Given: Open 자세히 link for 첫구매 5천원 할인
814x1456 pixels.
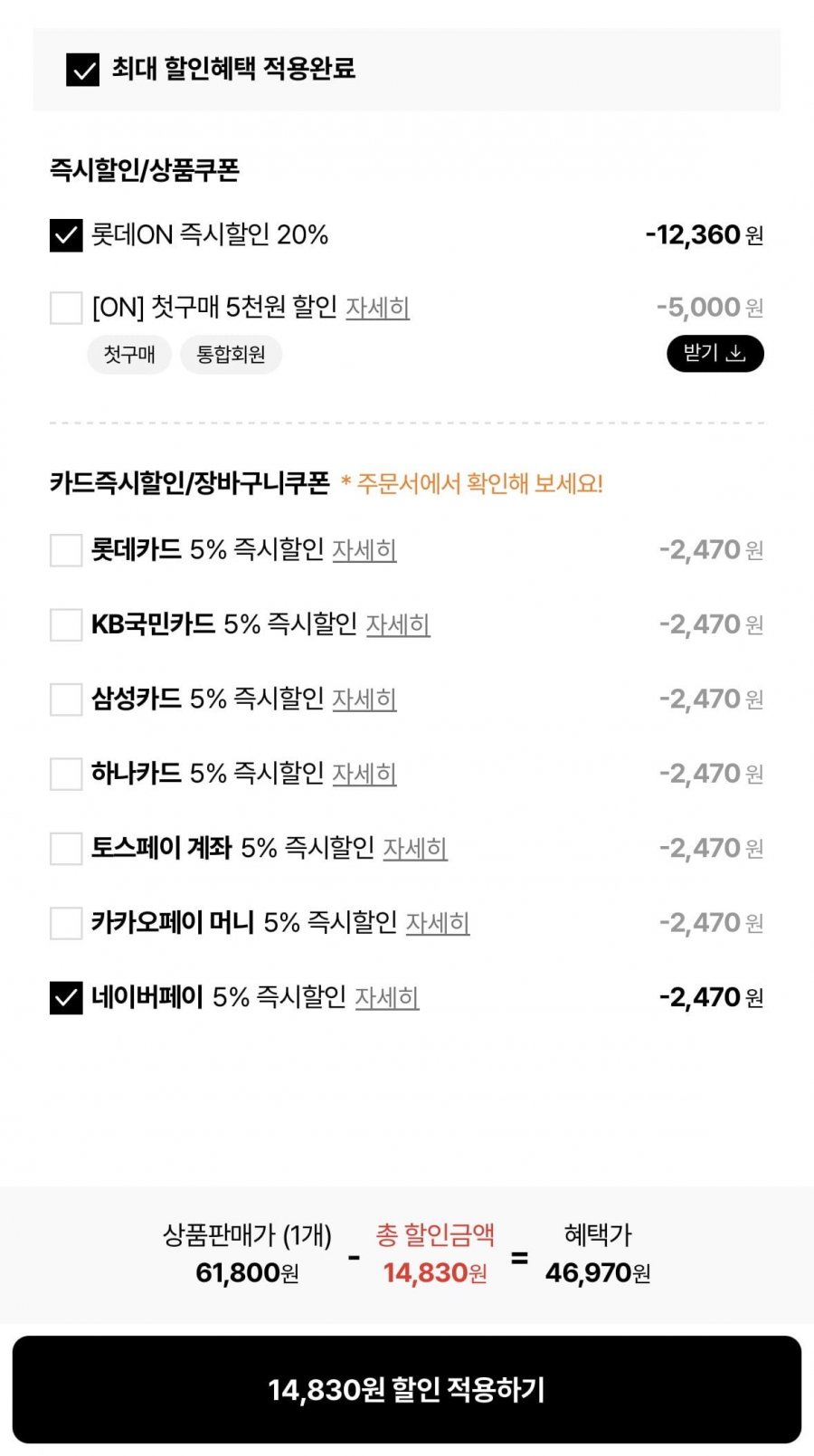Looking at the screenshot, I should tap(378, 308).
